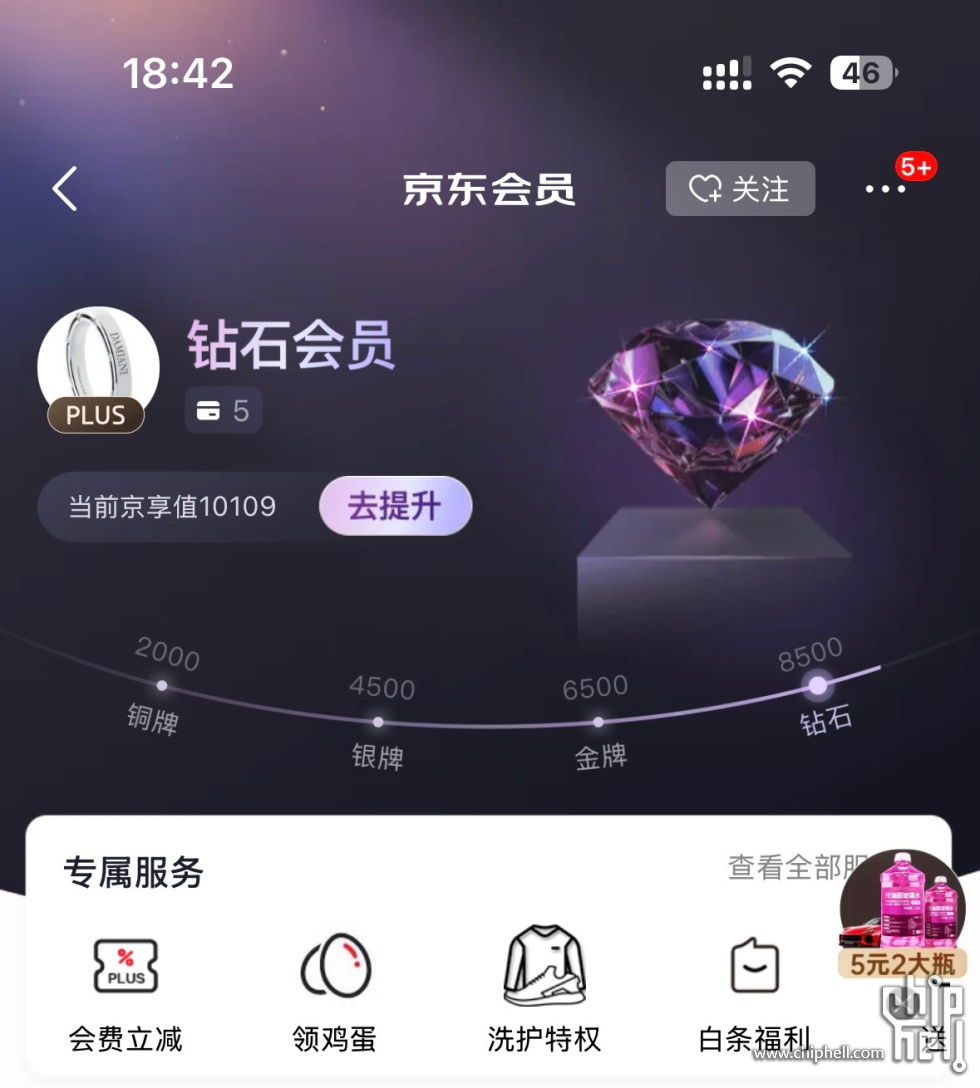980x1088 pixels.
Task: Select the 领鸡蛋 service
Action: coord(335,990)
